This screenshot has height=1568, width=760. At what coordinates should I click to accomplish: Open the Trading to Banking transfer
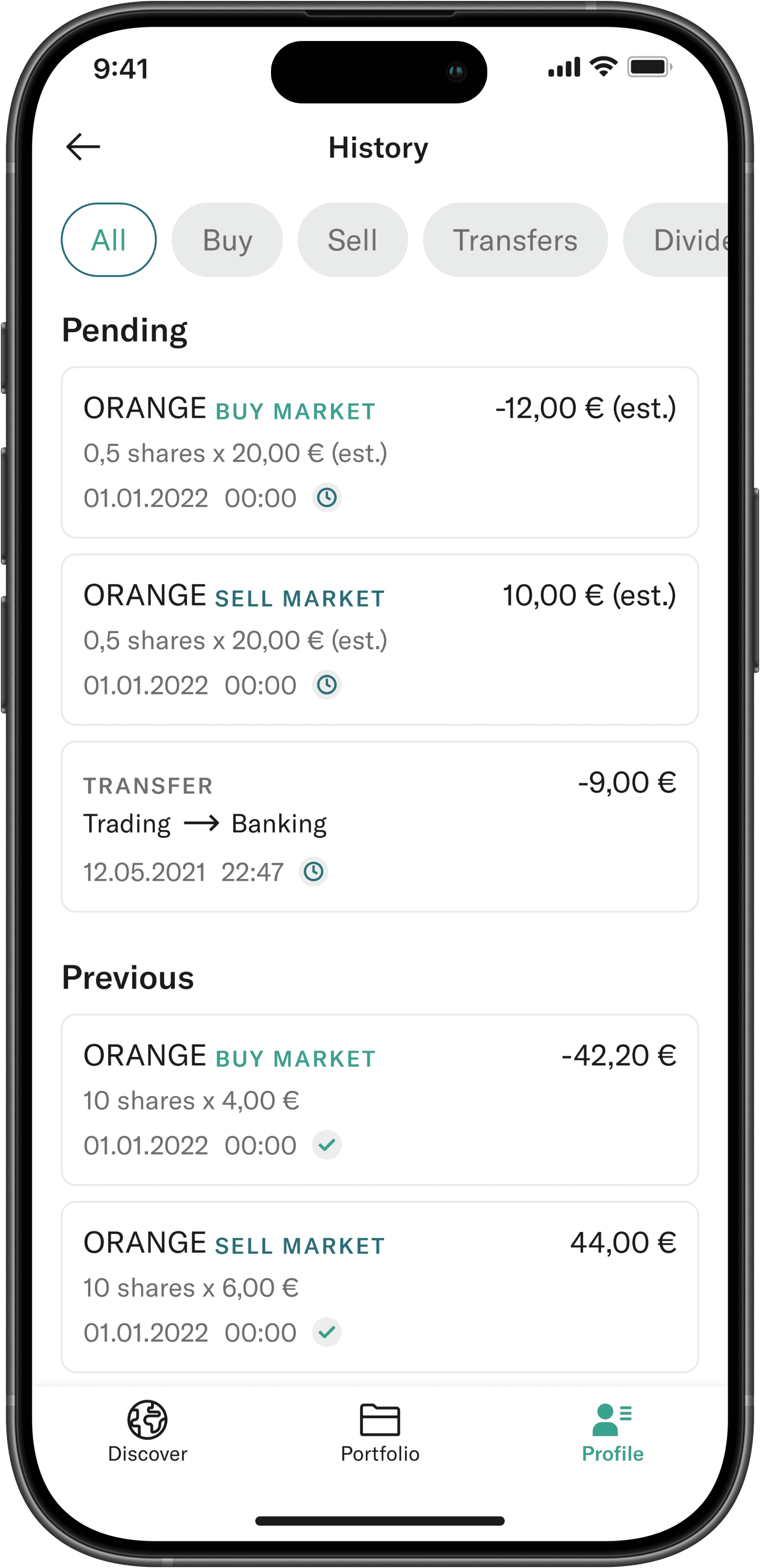[380, 826]
